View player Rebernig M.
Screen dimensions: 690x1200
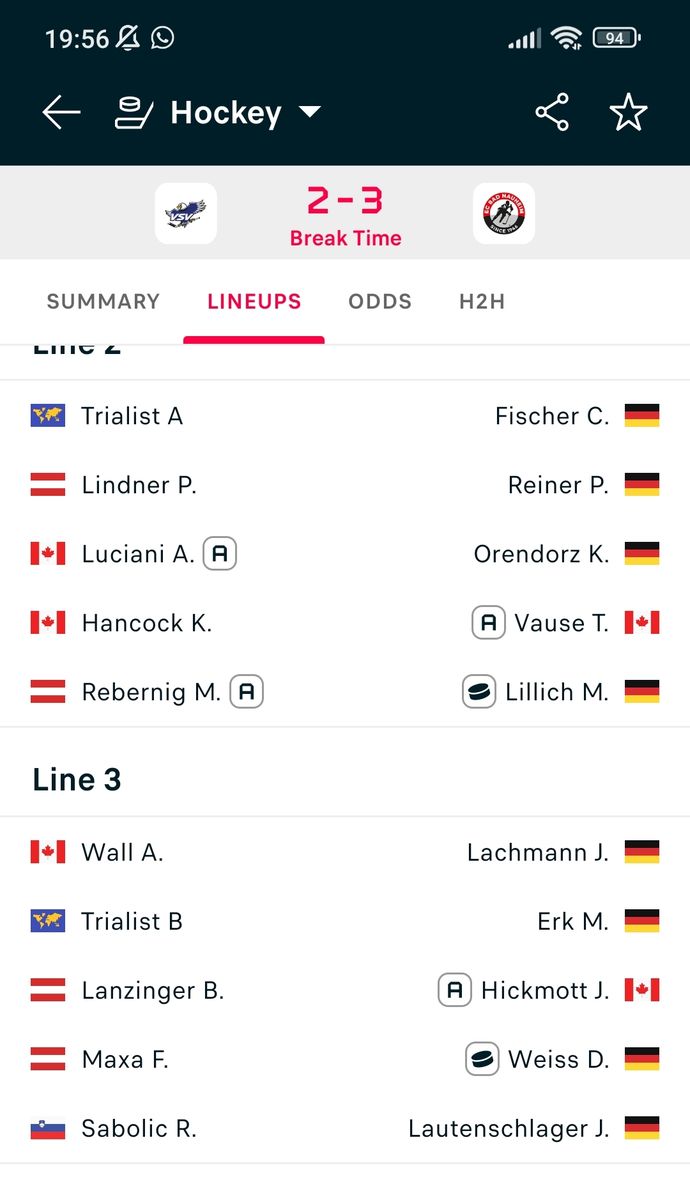[x=150, y=692]
